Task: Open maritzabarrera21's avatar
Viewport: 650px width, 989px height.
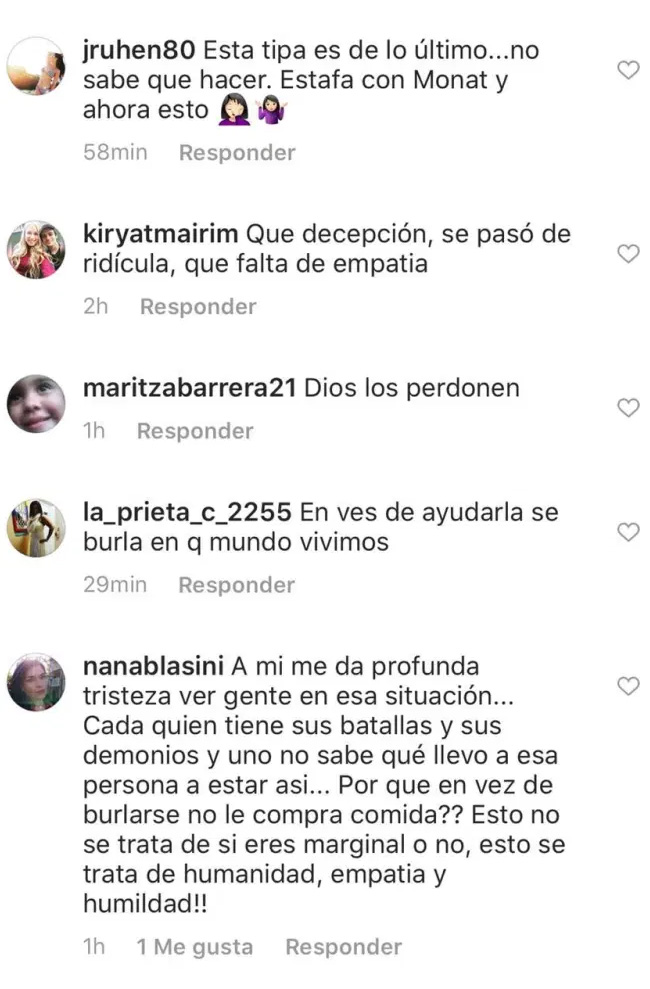Action: point(36,403)
